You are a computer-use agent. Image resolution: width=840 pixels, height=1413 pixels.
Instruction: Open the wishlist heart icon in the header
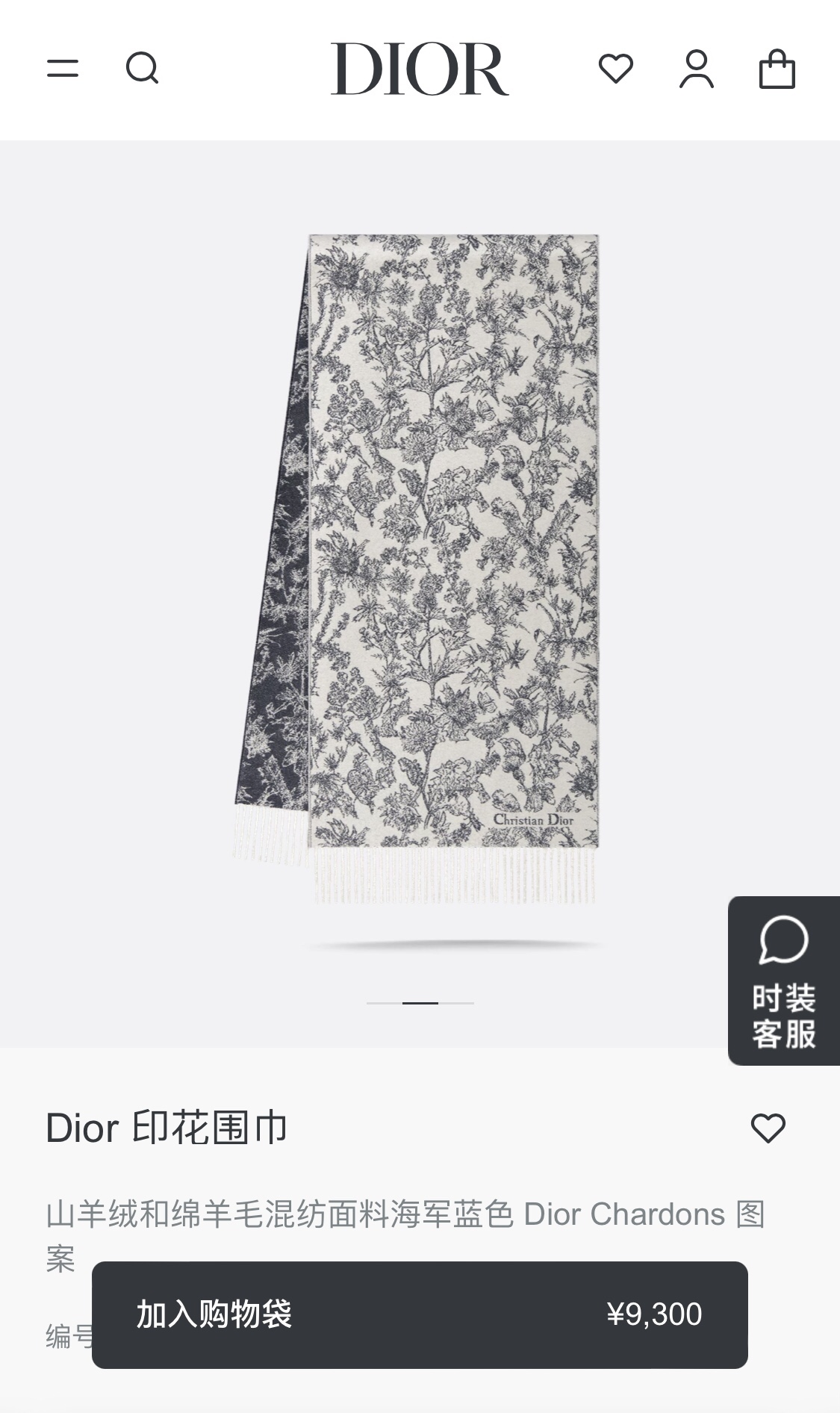click(x=615, y=68)
